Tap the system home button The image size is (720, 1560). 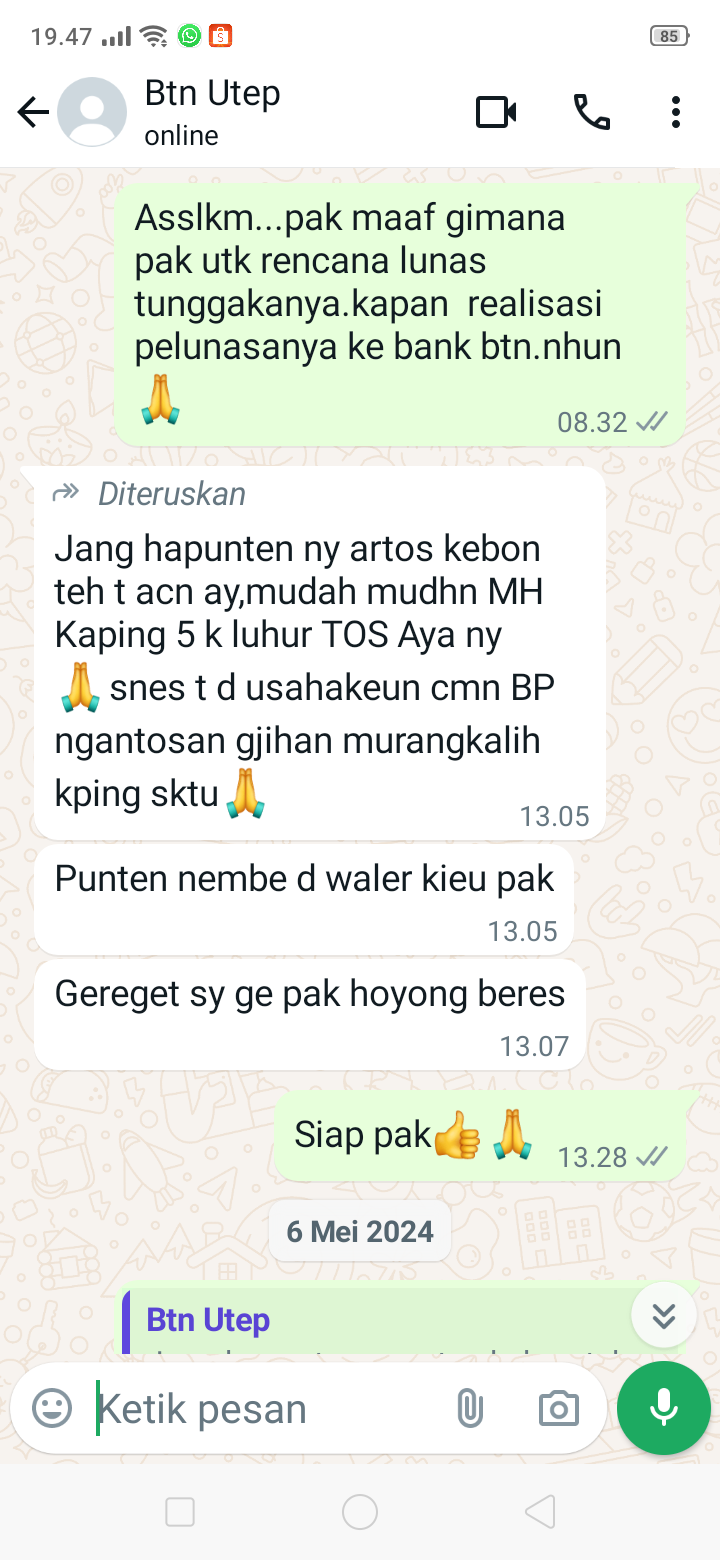pyautogui.click(x=360, y=1512)
